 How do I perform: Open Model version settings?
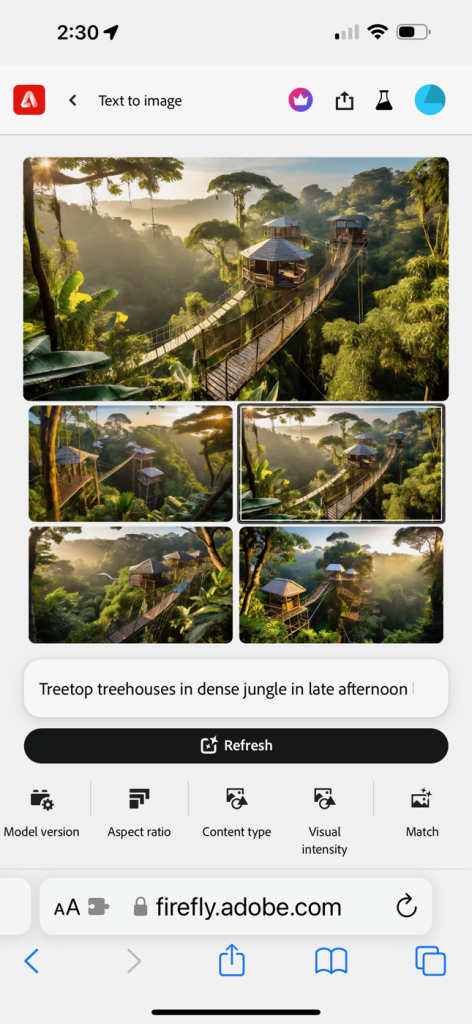click(x=42, y=813)
